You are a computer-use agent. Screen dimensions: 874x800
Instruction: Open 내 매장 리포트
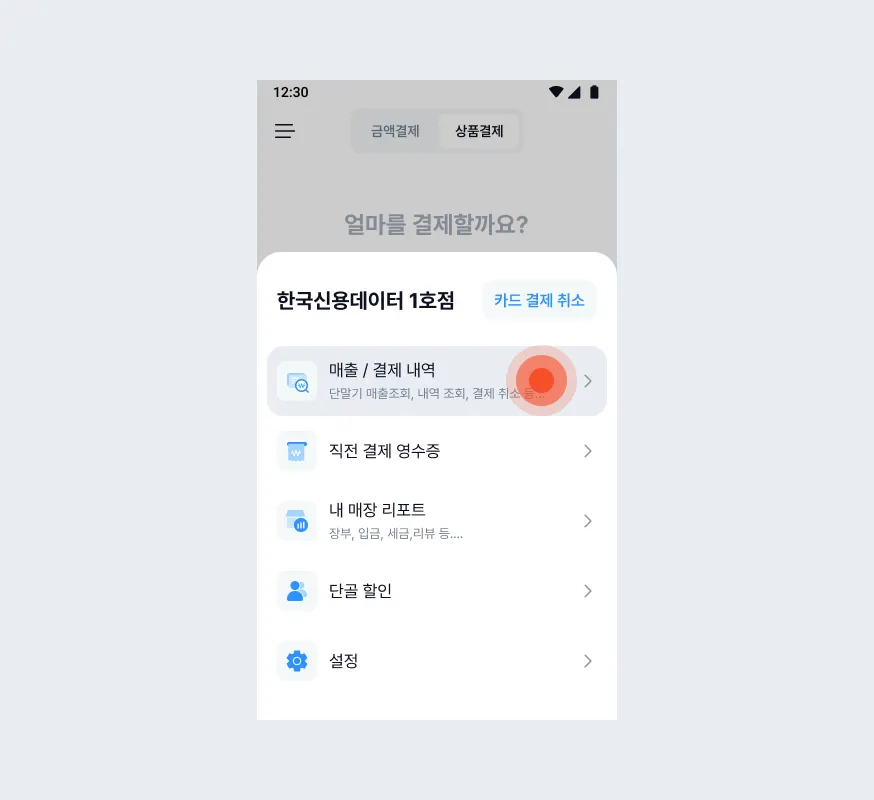coord(436,521)
